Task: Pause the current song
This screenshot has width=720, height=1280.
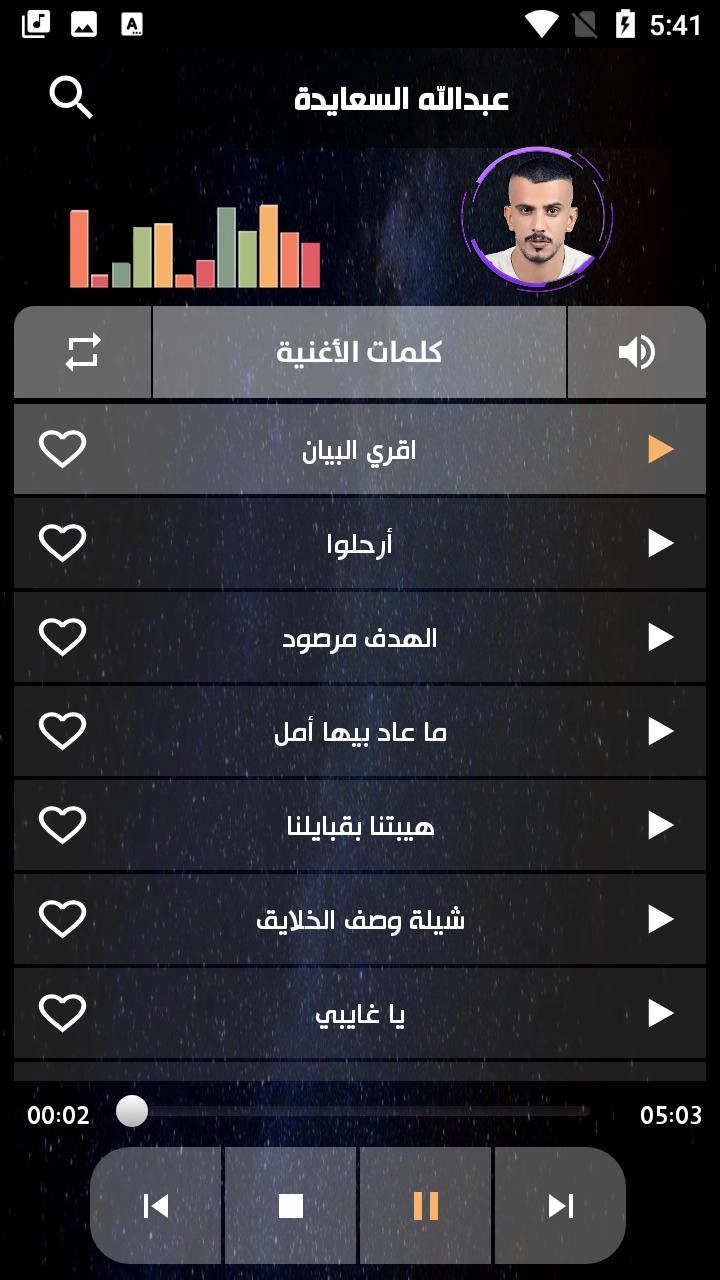Action: (426, 1206)
